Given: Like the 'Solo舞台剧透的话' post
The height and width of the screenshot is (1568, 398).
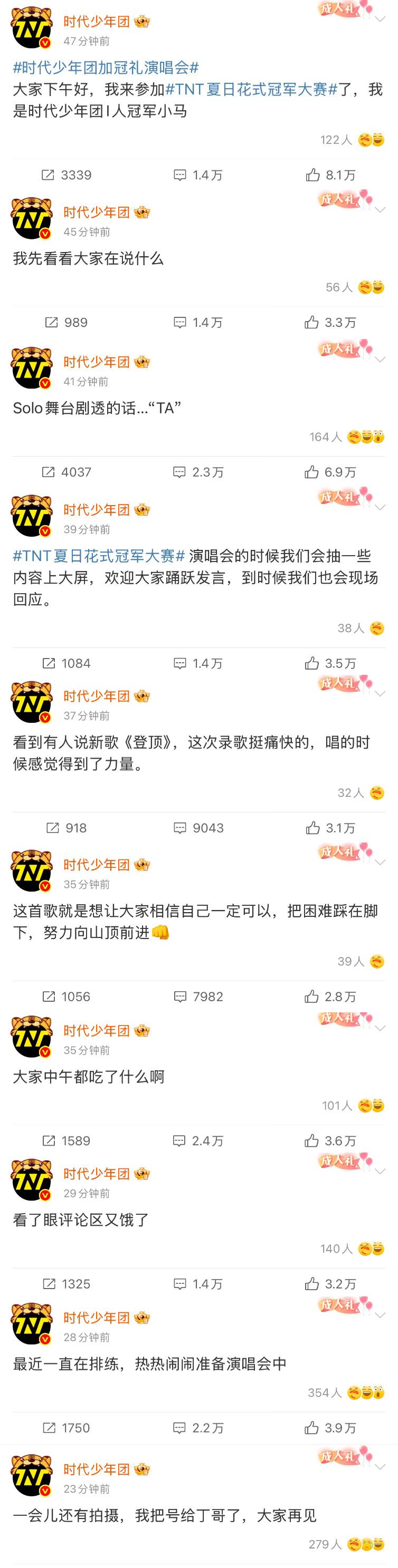Looking at the screenshot, I should [x=330, y=472].
